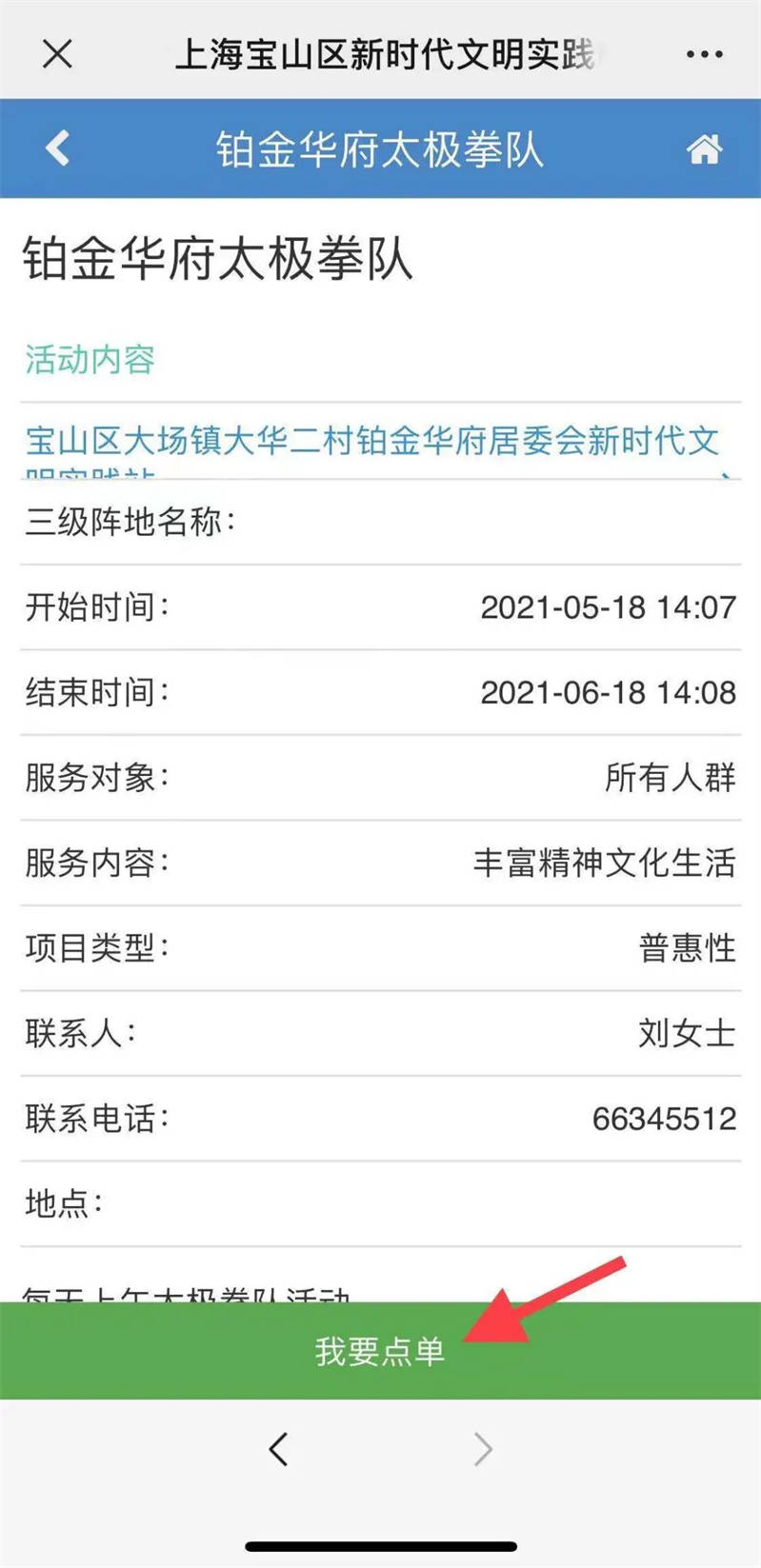Open the home page icon
This screenshot has height=1568, width=761.
704,149
